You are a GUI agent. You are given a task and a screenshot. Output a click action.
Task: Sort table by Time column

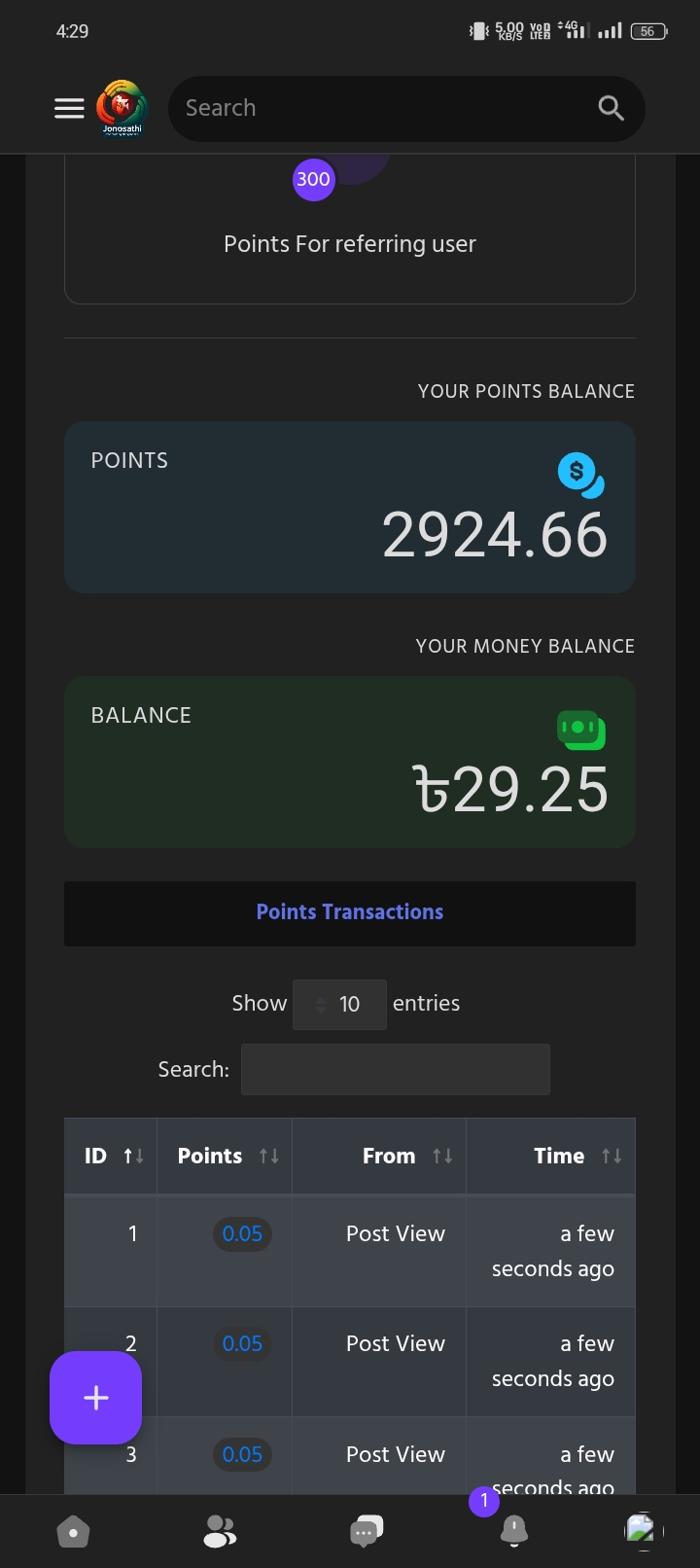point(551,1156)
